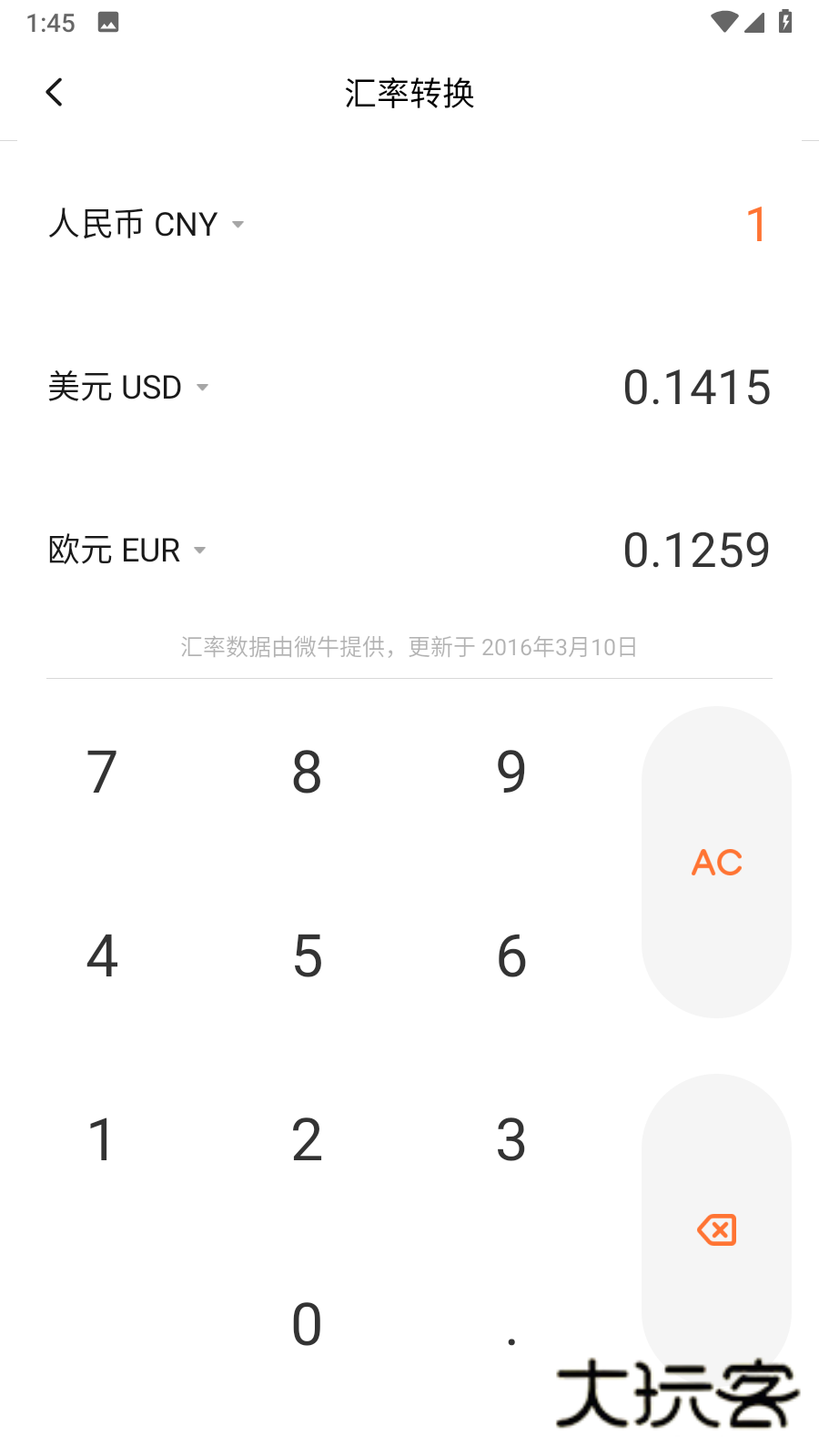Click the back arrow to exit converter
Image resolution: width=819 pixels, height=1456 pixels.
tap(54, 91)
